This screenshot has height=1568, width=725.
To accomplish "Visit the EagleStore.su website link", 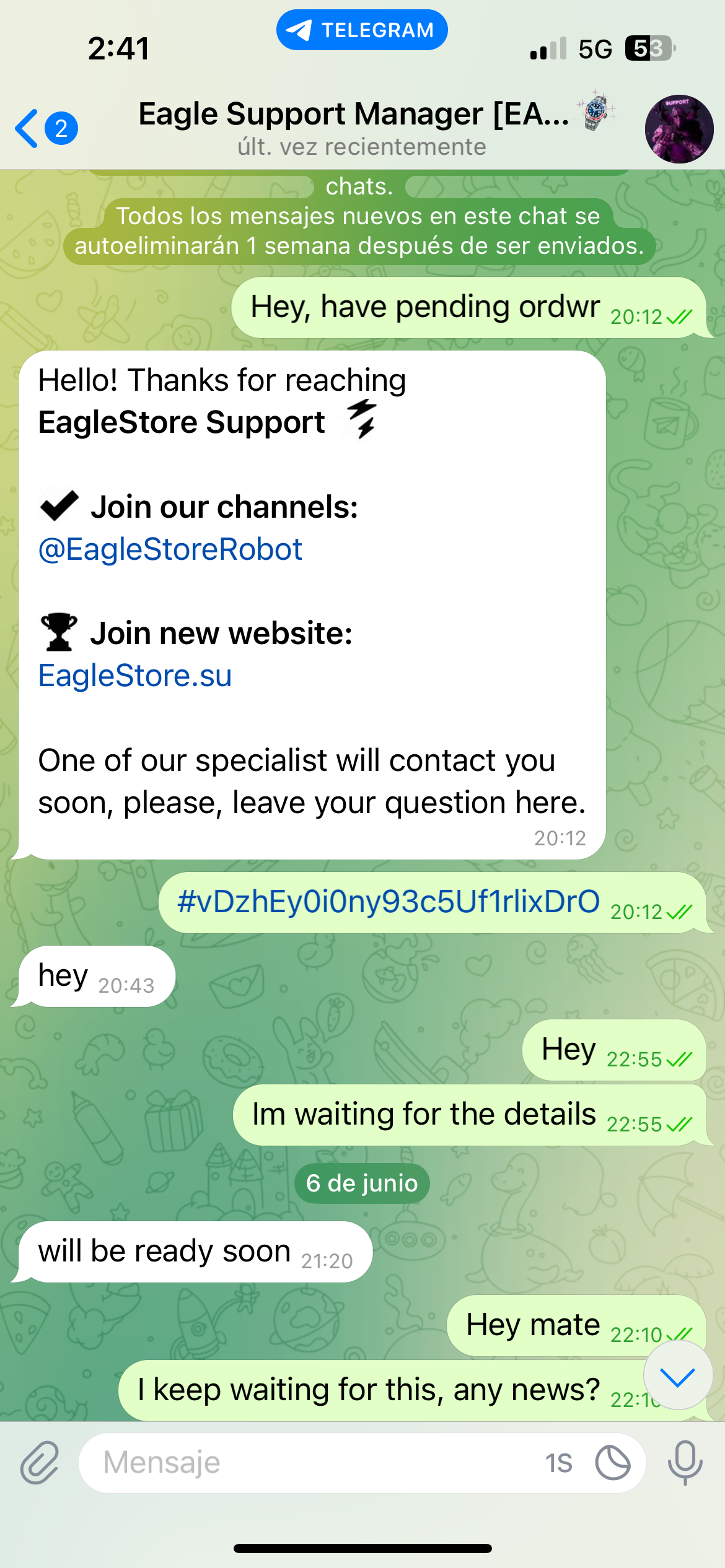I will 135,676.
